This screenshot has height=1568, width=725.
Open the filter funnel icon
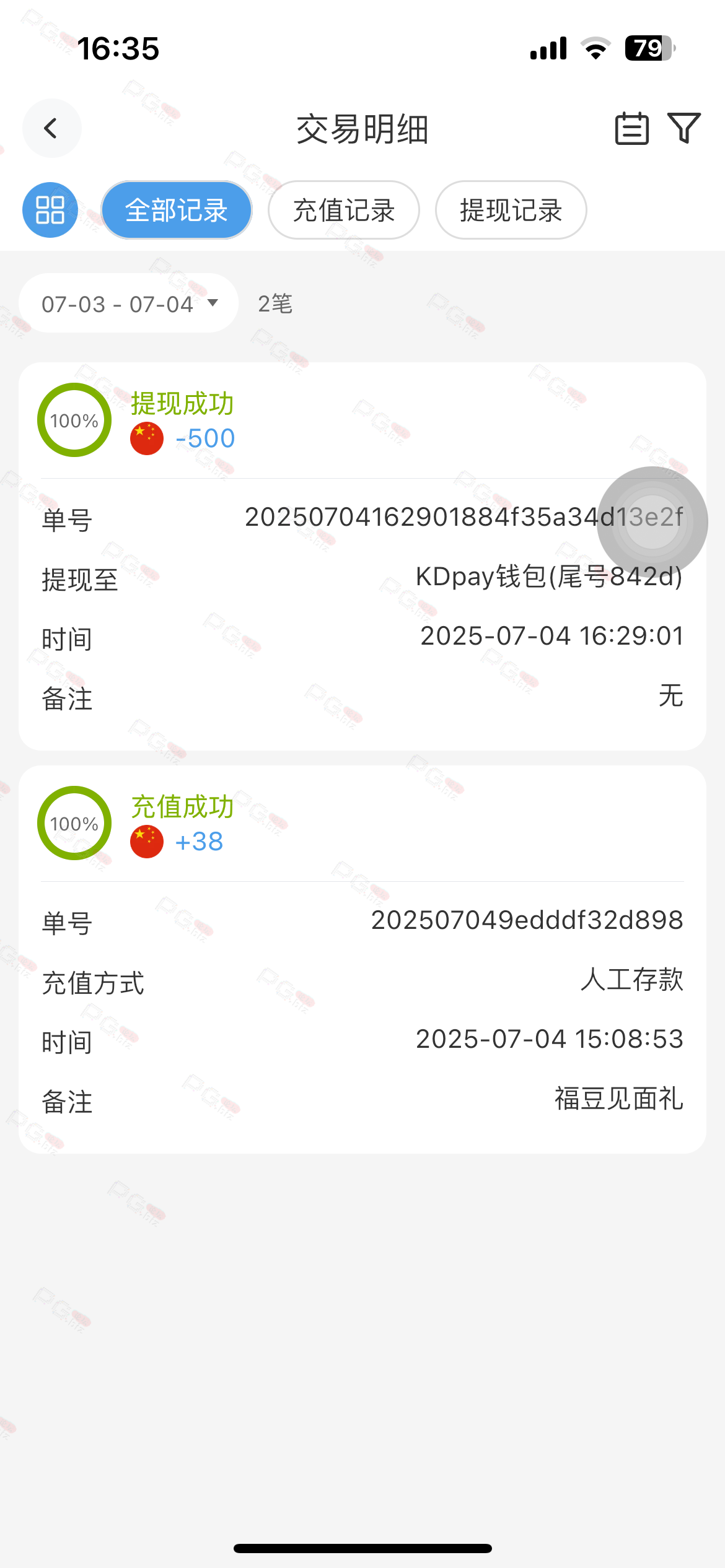pos(683,128)
